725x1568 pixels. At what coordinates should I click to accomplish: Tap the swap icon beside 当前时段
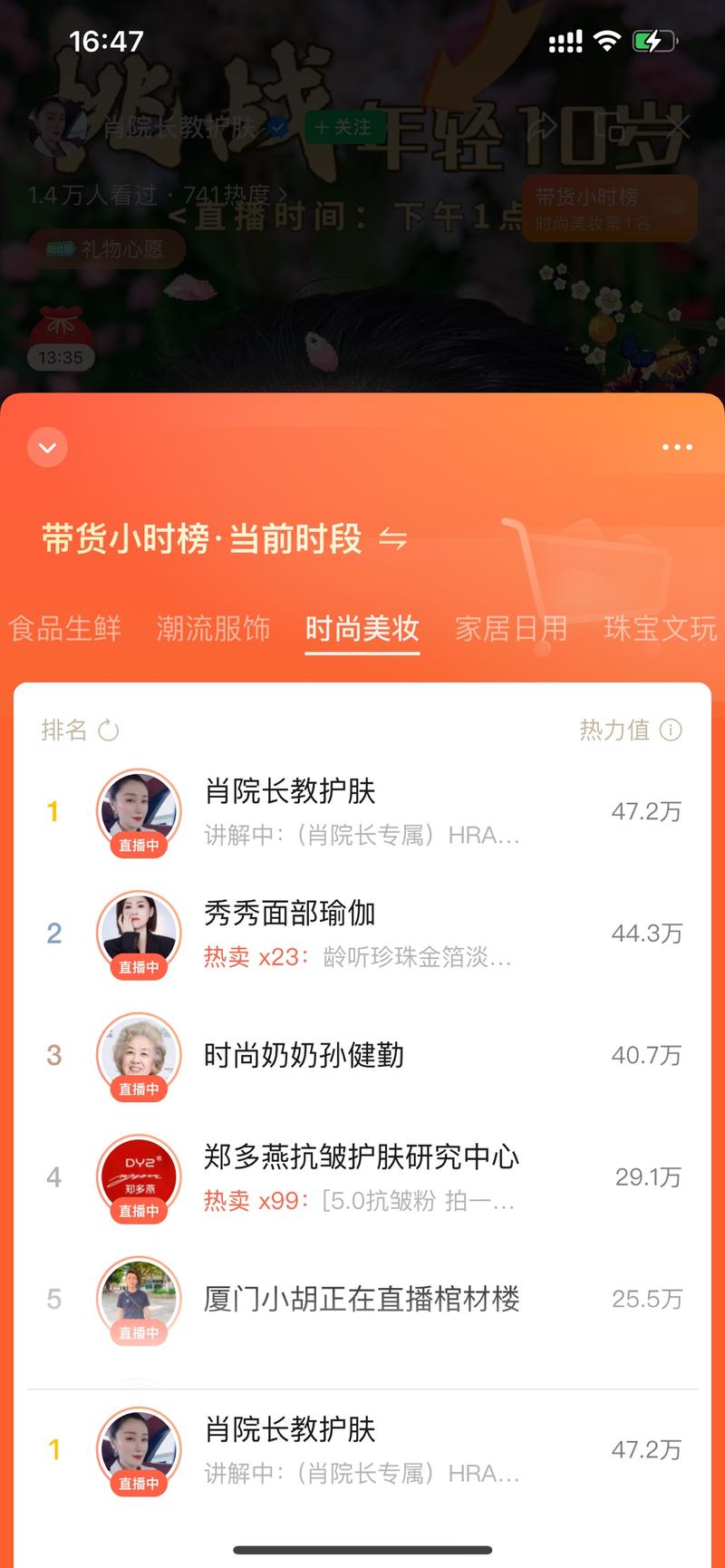(x=392, y=537)
